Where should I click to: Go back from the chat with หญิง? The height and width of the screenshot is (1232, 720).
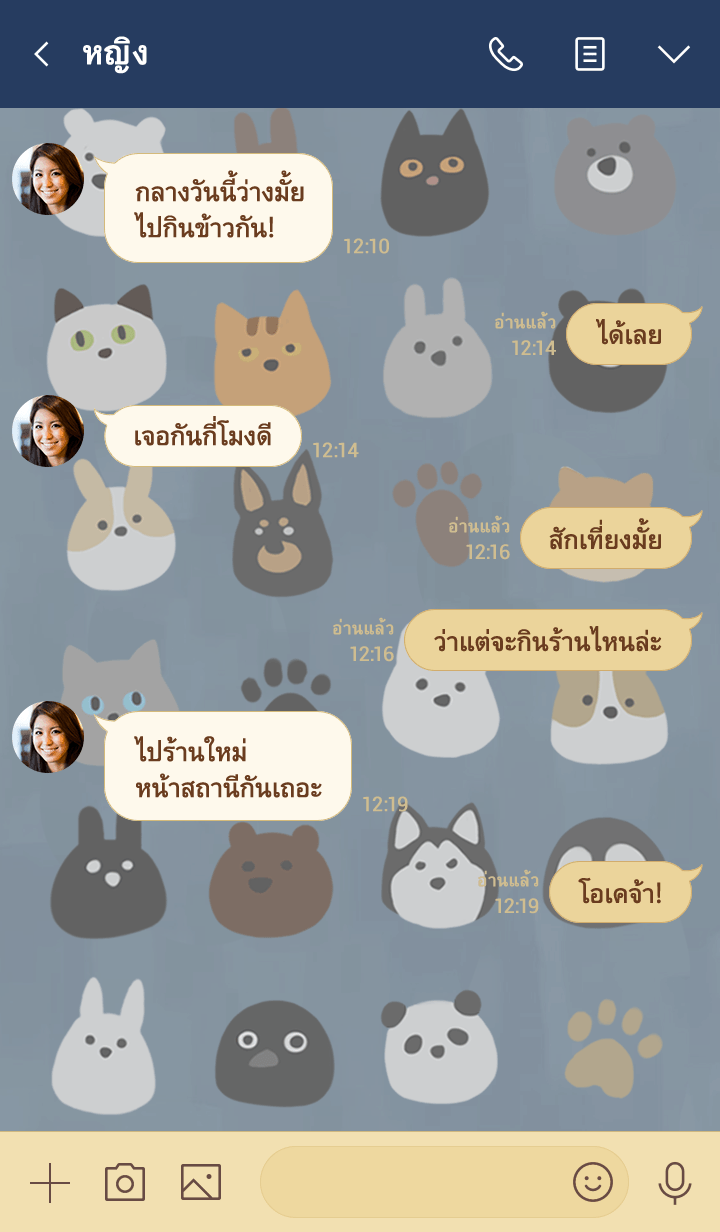tap(41, 54)
